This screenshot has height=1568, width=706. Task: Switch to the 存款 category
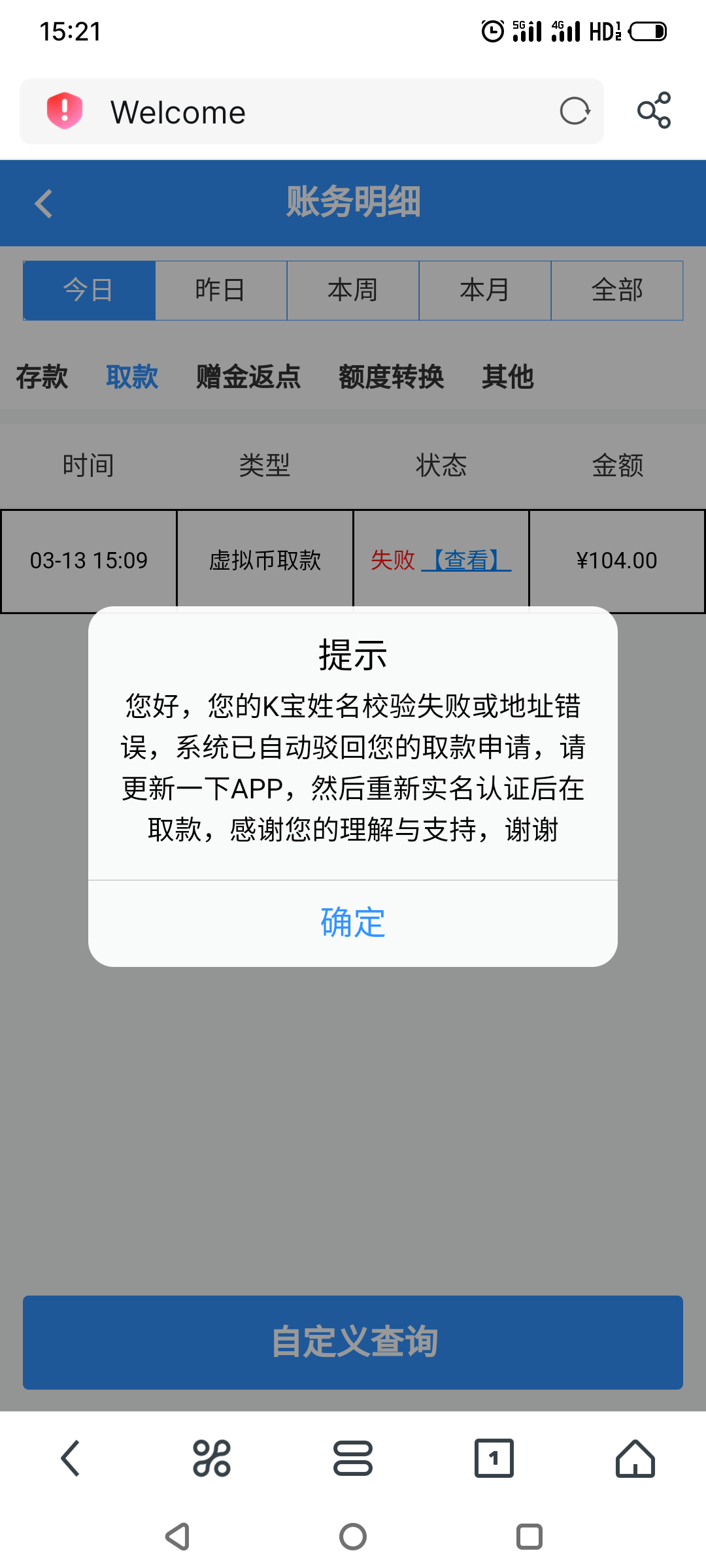pyautogui.click(x=42, y=377)
